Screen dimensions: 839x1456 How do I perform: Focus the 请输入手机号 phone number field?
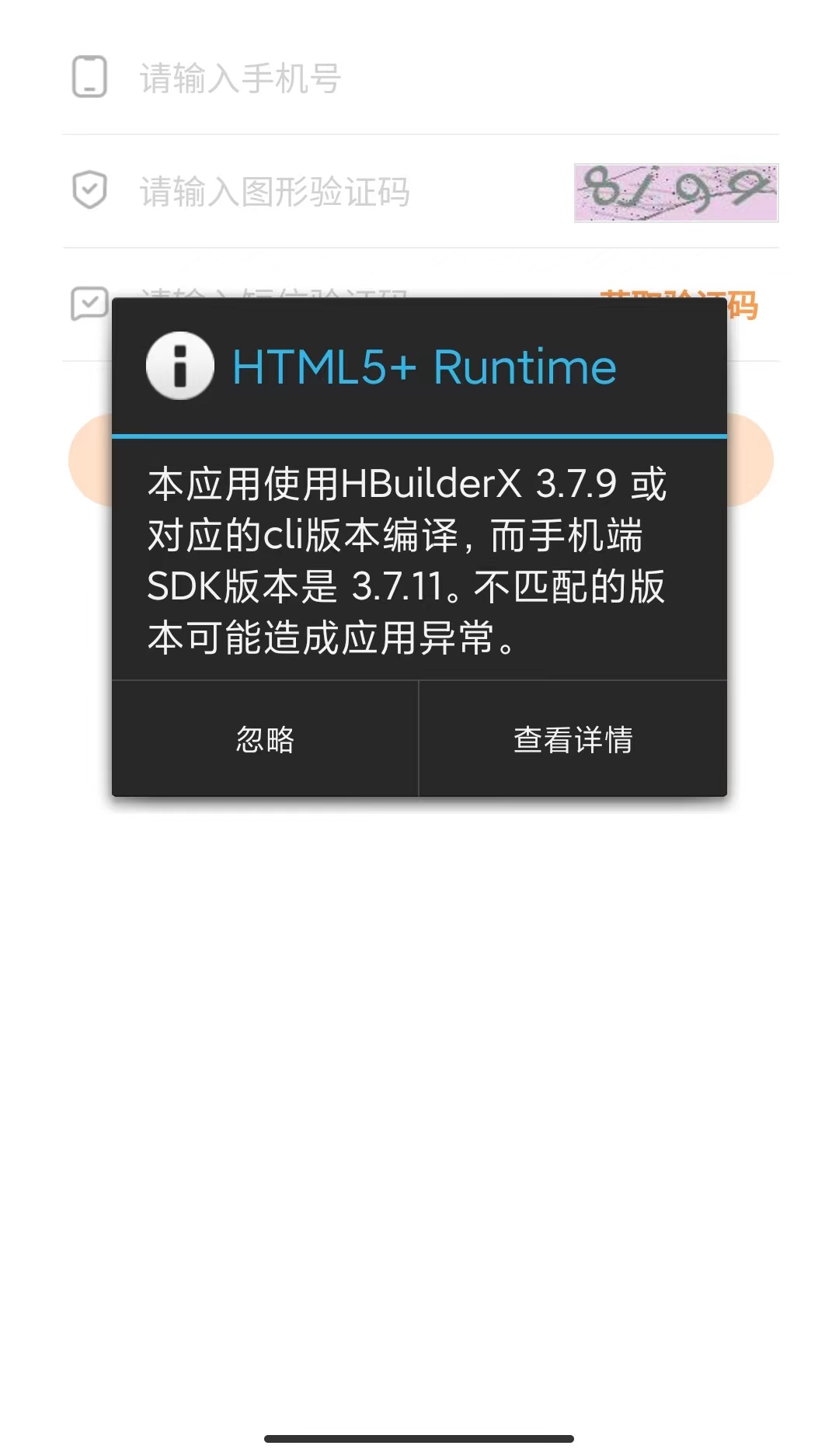pos(419,78)
